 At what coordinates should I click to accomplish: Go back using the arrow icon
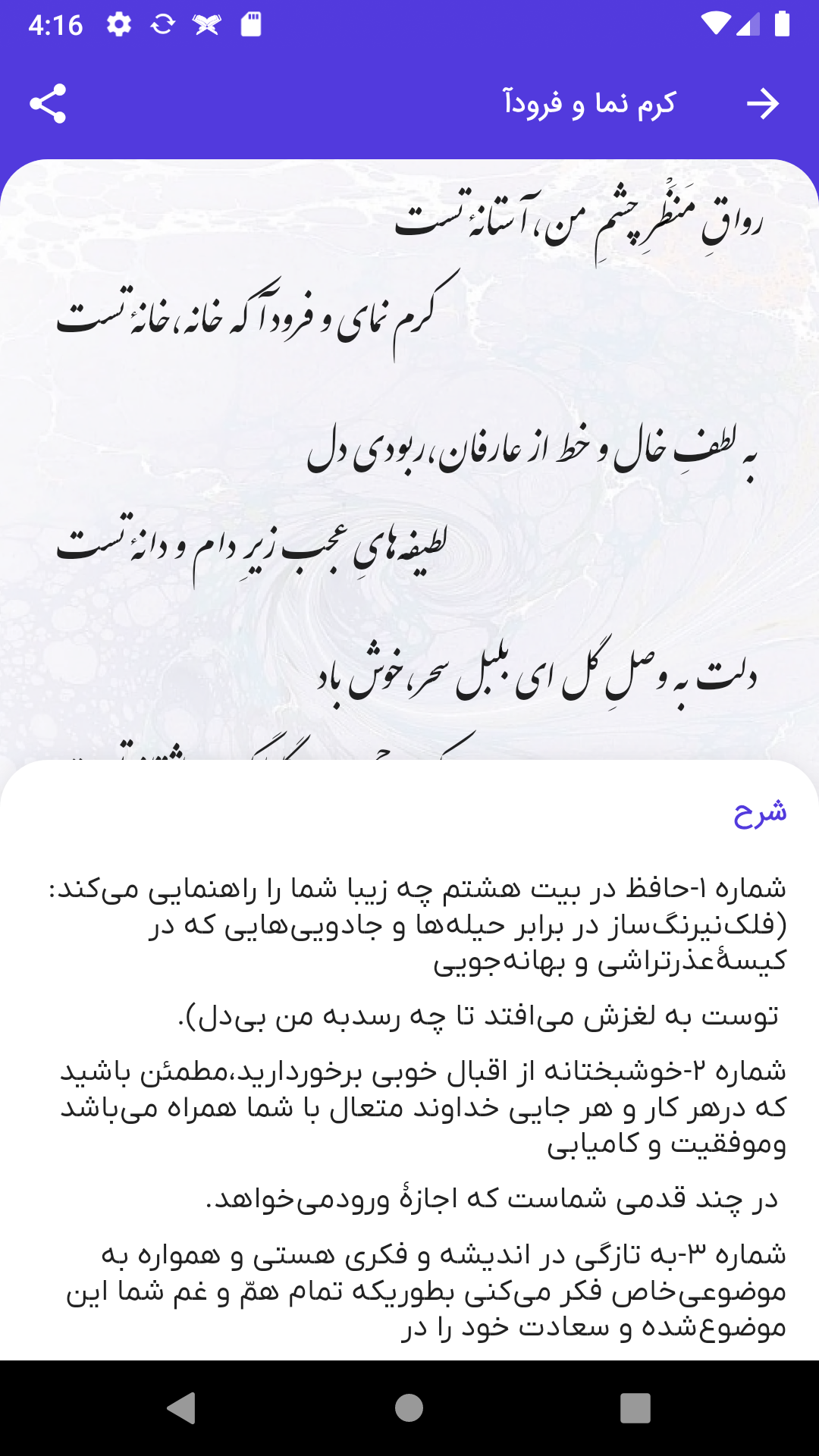tap(762, 104)
